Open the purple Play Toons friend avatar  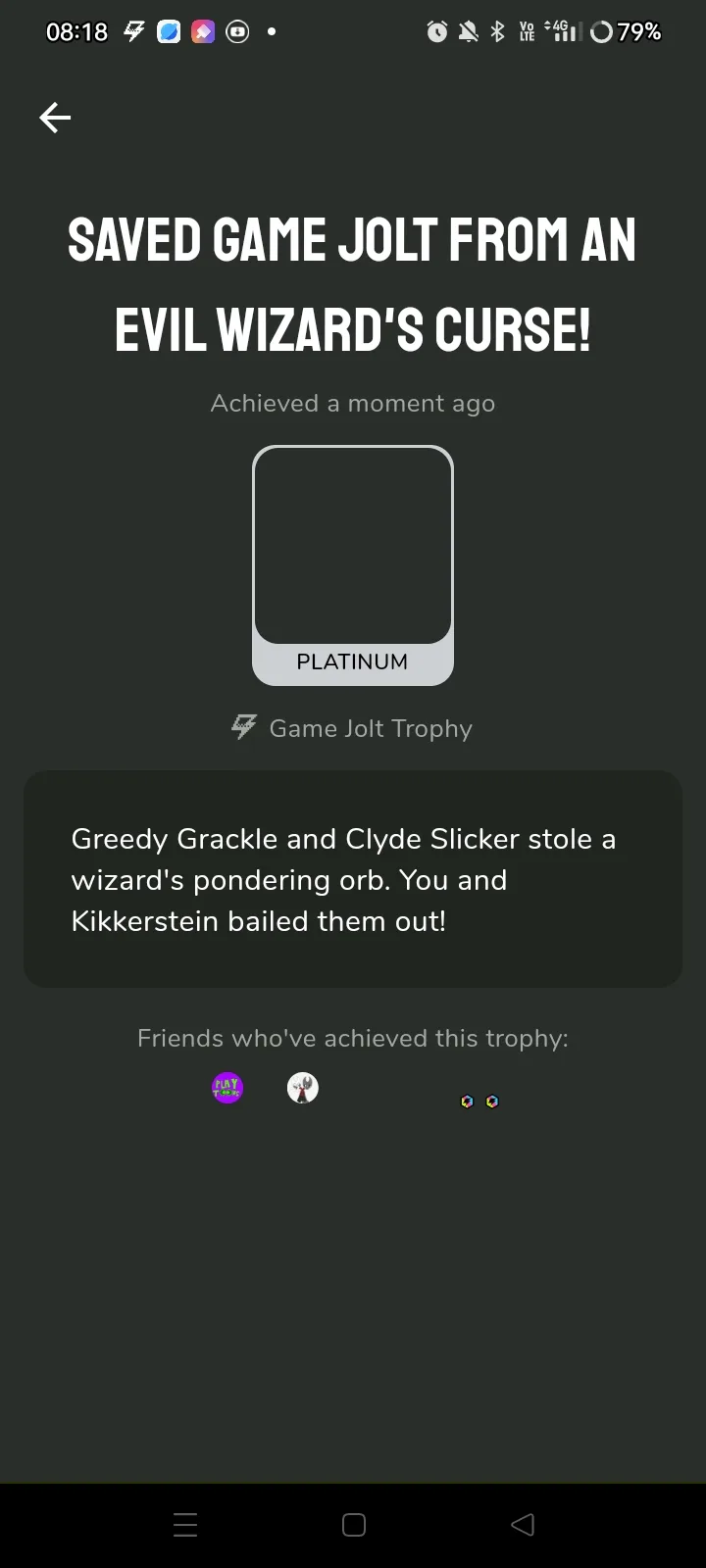pyautogui.click(x=227, y=1088)
